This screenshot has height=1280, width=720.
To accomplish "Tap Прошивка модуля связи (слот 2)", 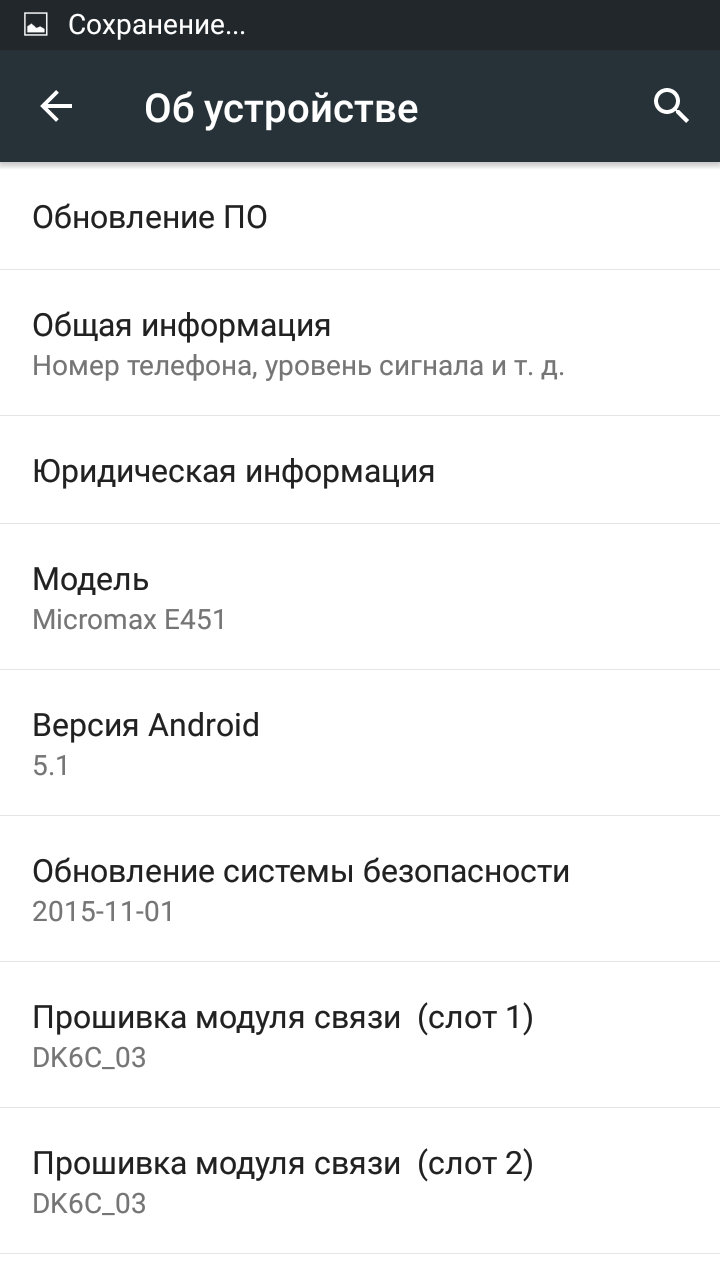I will coord(360,1181).
